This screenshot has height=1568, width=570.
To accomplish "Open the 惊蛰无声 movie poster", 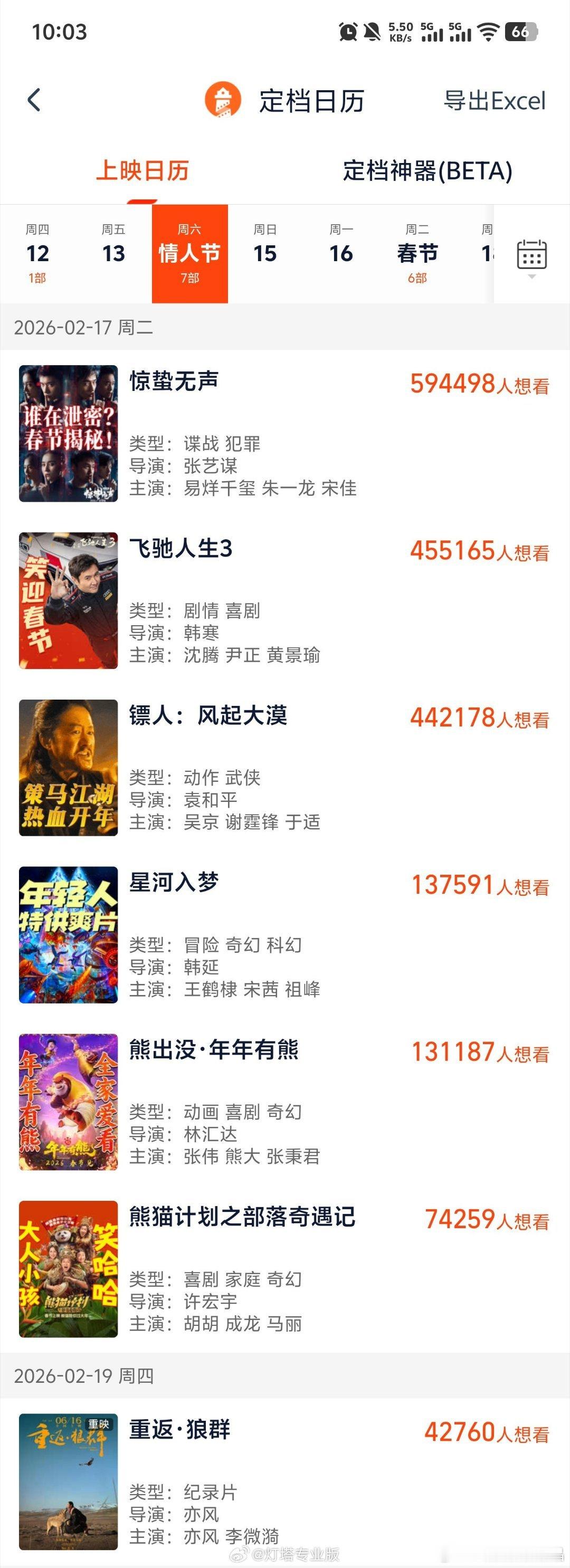I will [x=68, y=433].
